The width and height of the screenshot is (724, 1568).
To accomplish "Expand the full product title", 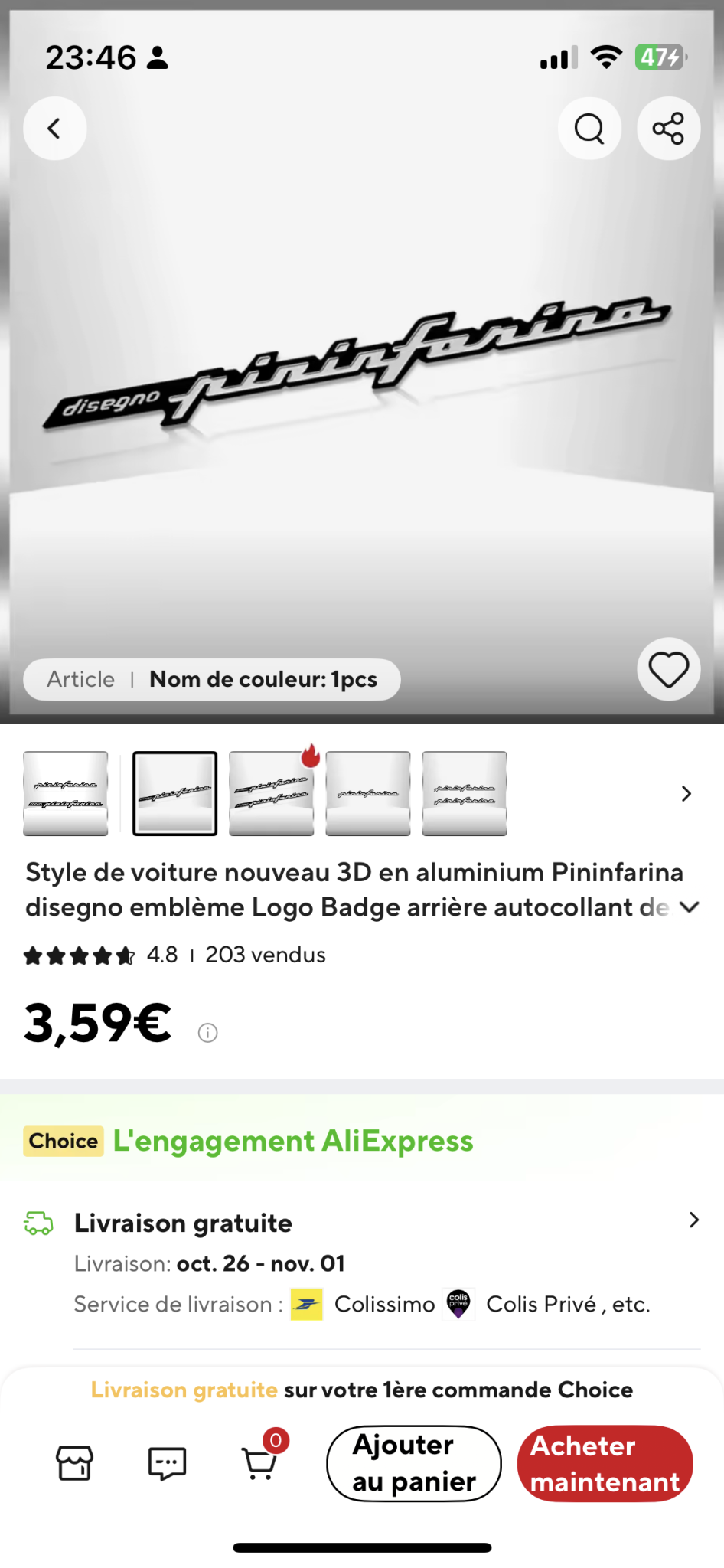I will 690,907.
